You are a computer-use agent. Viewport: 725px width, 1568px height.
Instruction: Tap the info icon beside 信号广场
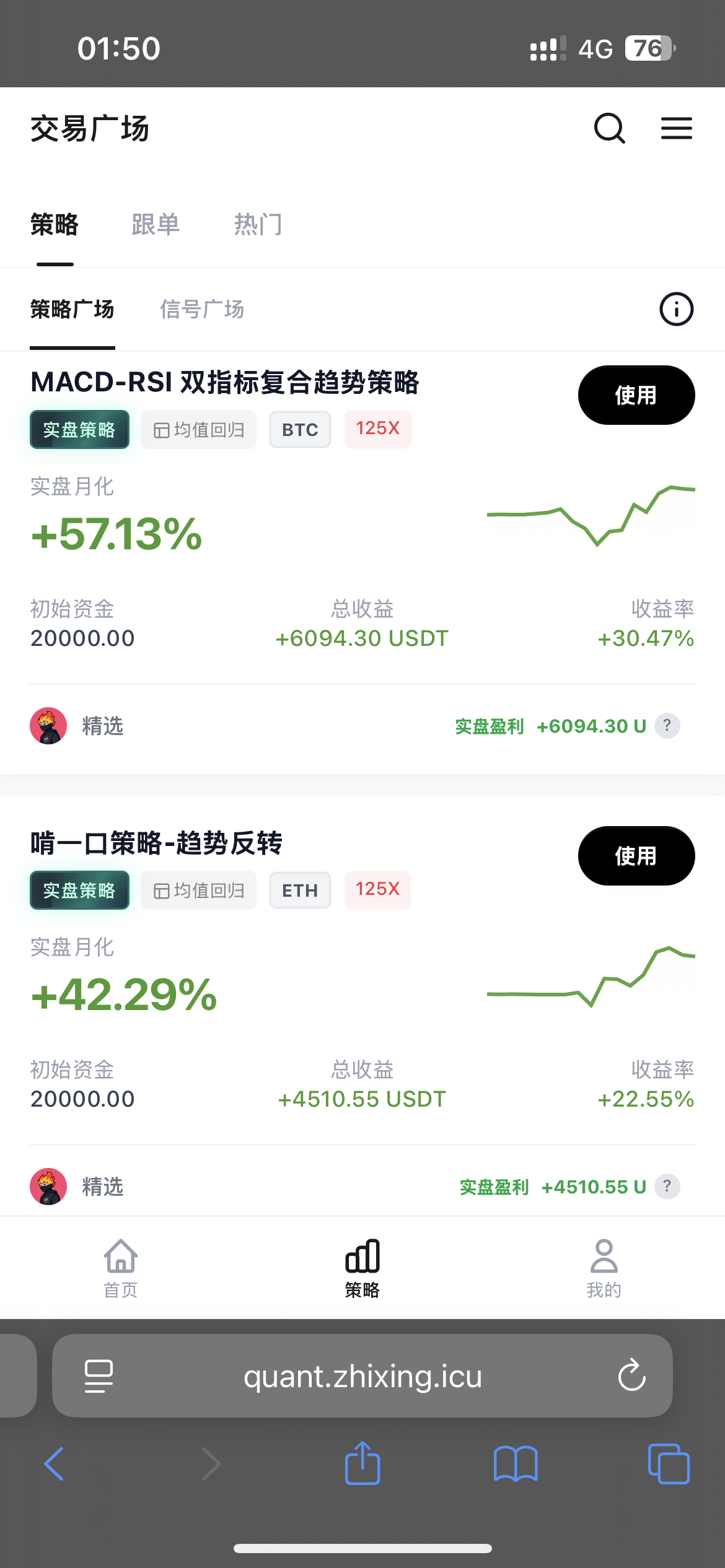pos(676,309)
